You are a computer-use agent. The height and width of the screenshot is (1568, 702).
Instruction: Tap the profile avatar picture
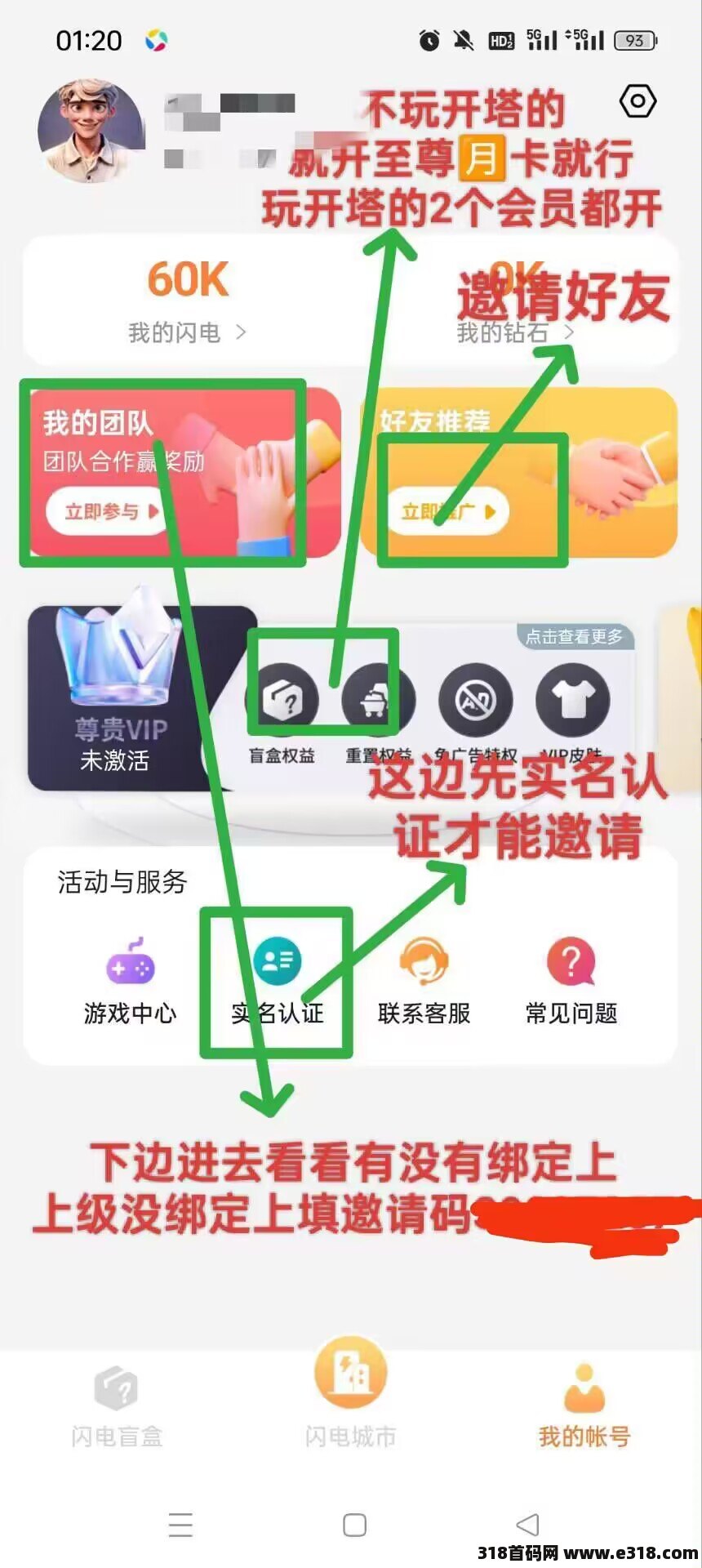91,131
